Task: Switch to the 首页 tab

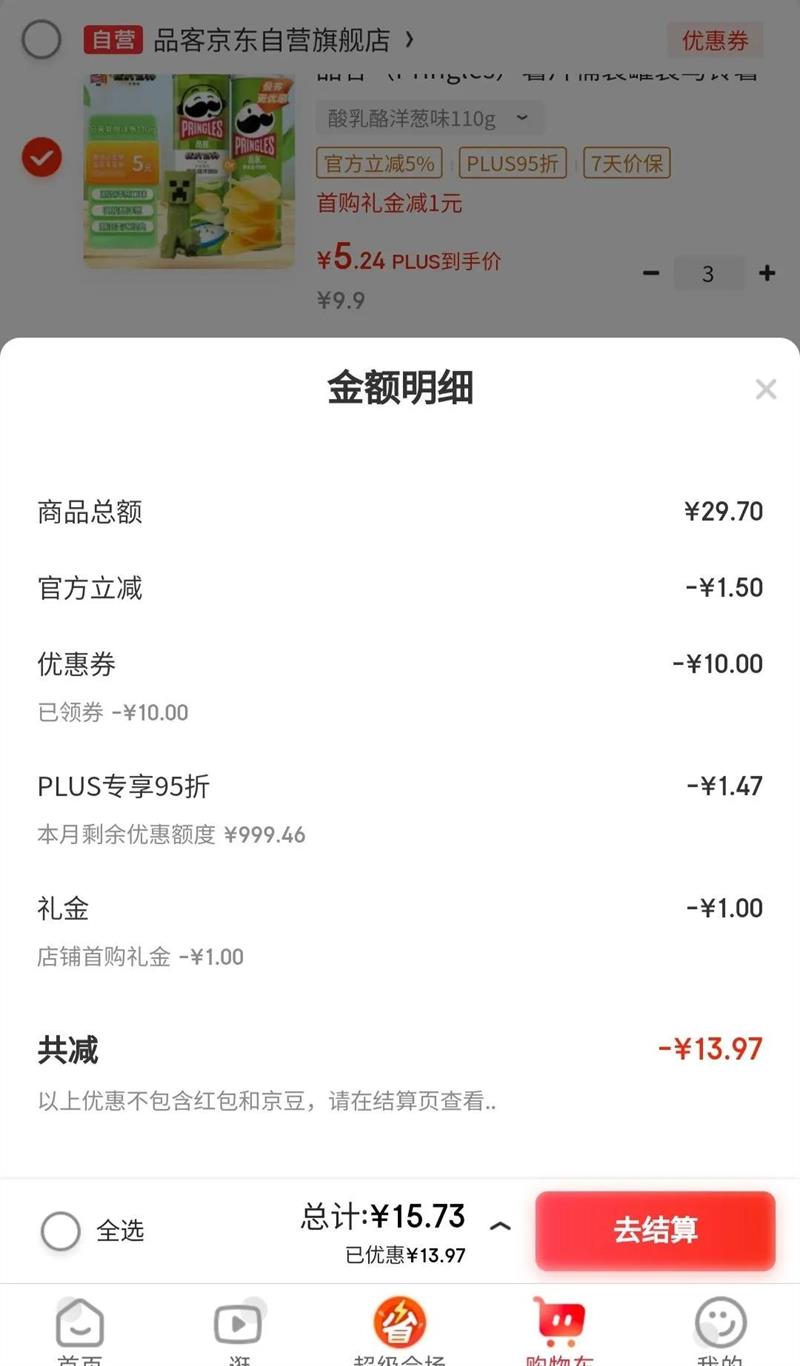Action: tap(80, 1328)
